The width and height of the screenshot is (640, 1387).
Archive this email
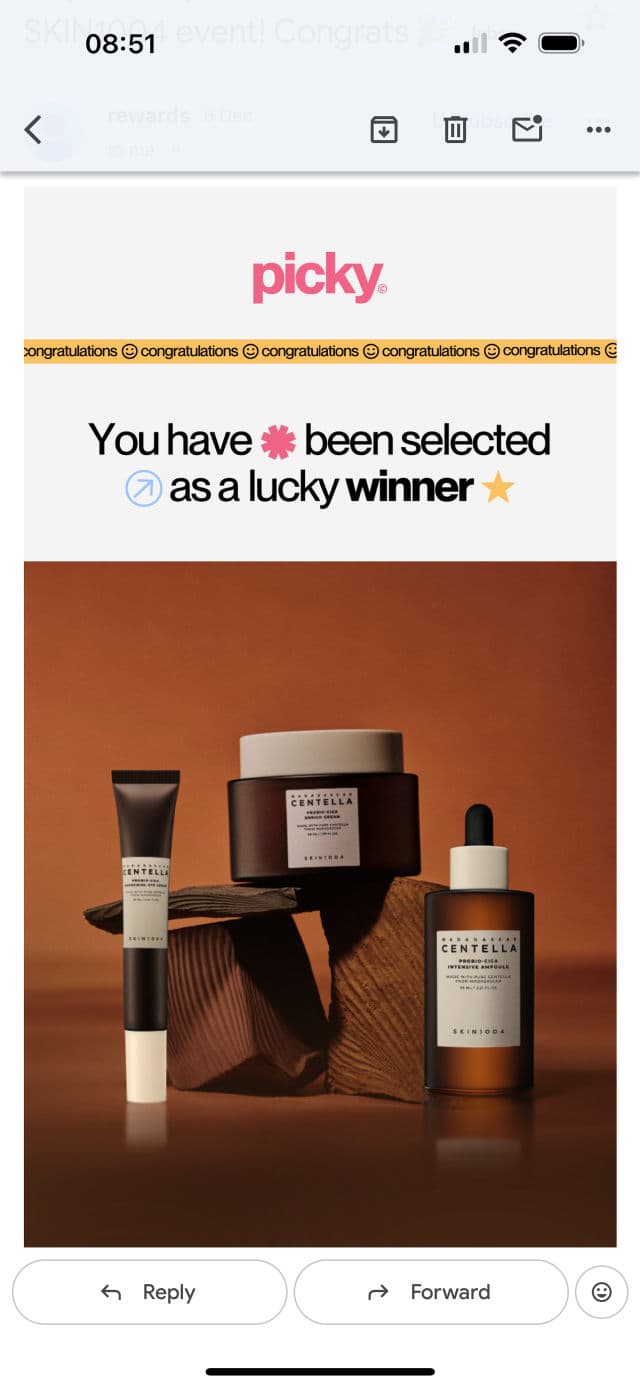point(384,129)
